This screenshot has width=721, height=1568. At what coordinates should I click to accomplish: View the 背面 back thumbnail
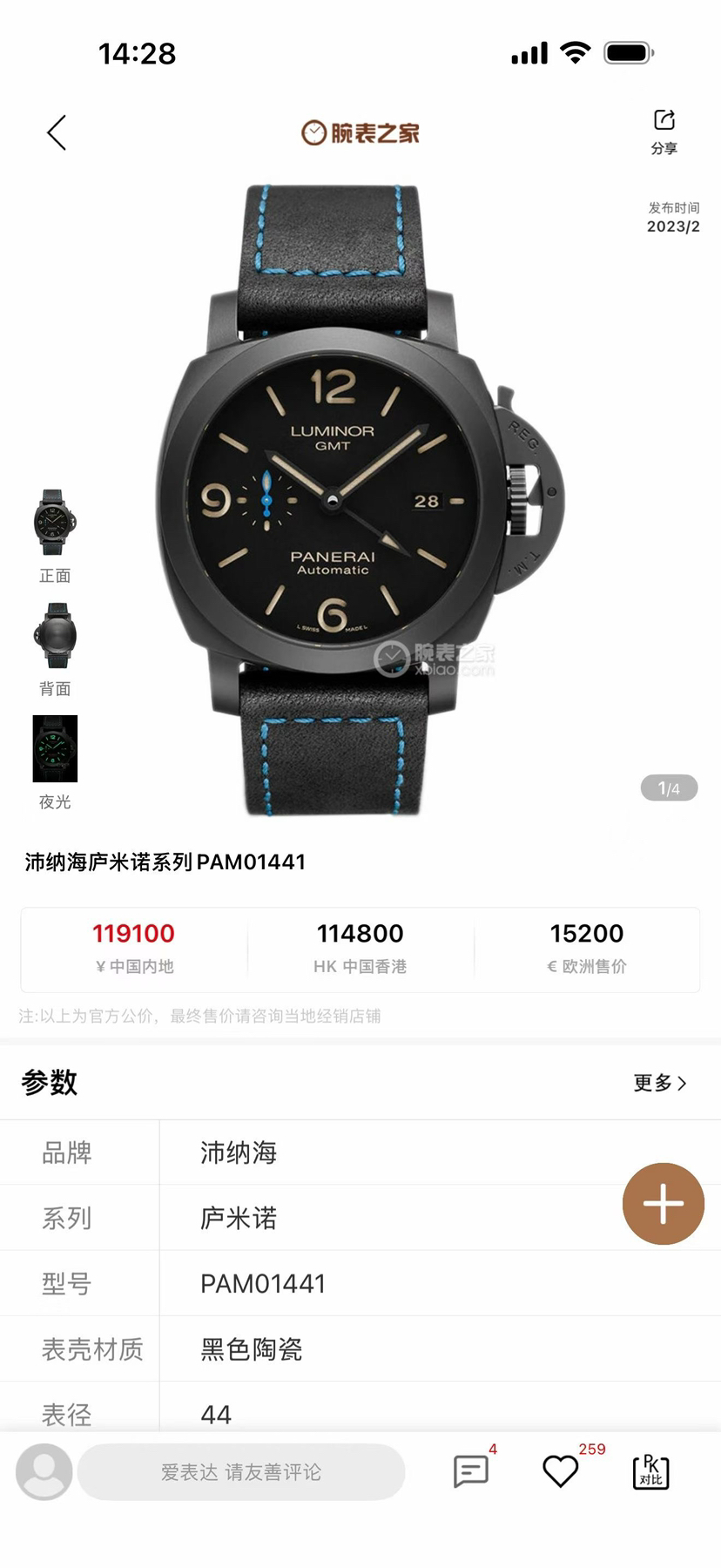pos(55,636)
